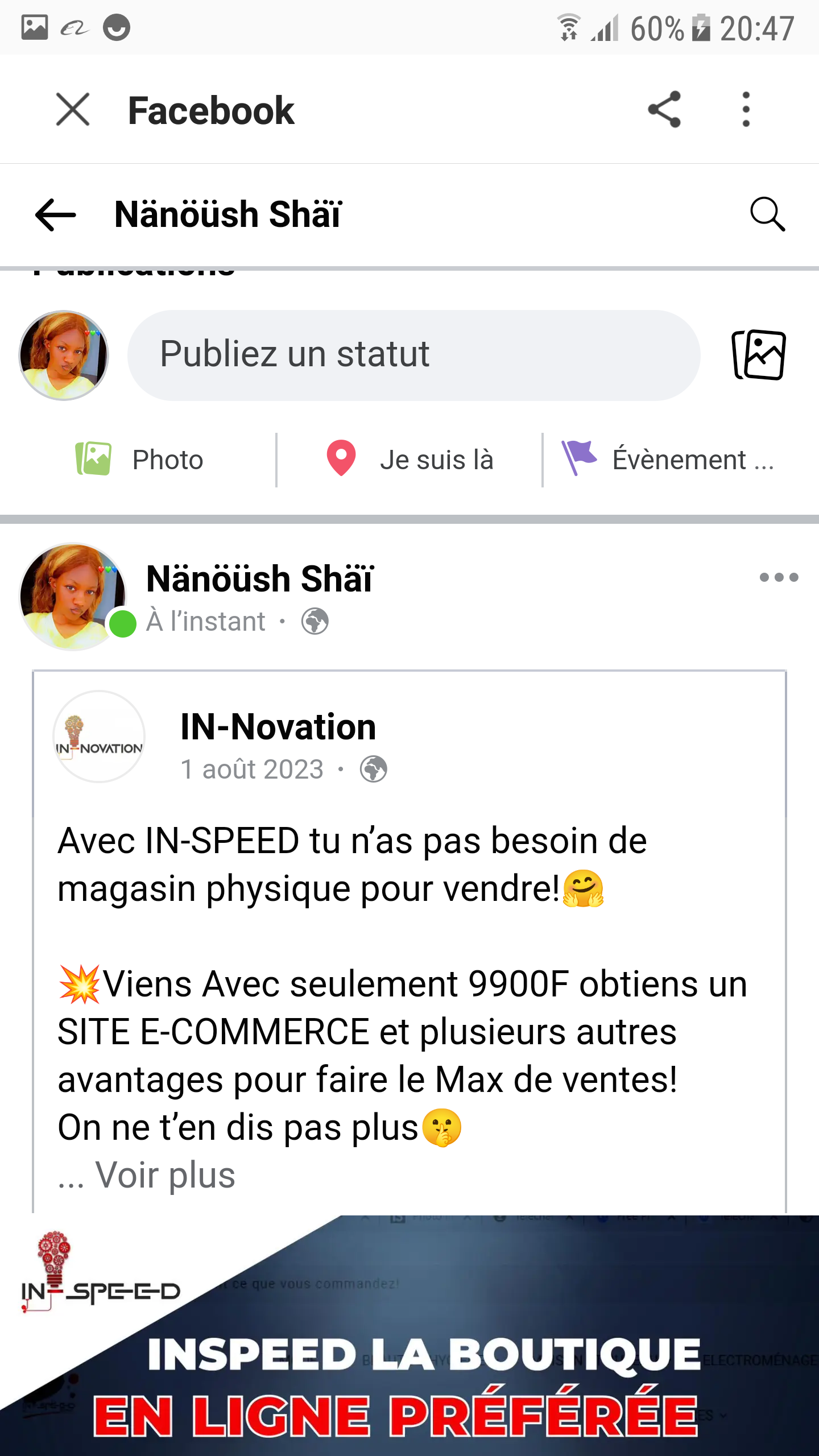Select the Je suis là check-in option
This screenshot has height=1456, width=819.
pyautogui.click(x=409, y=460)
